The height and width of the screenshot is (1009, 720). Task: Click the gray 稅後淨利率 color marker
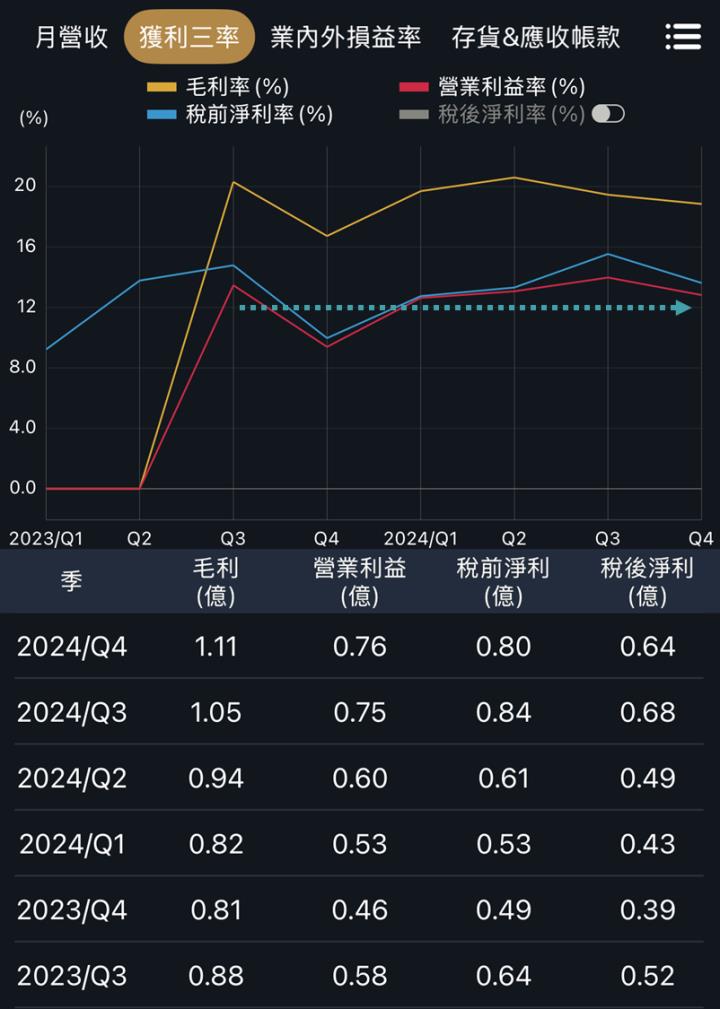click(x=414, y=113)
